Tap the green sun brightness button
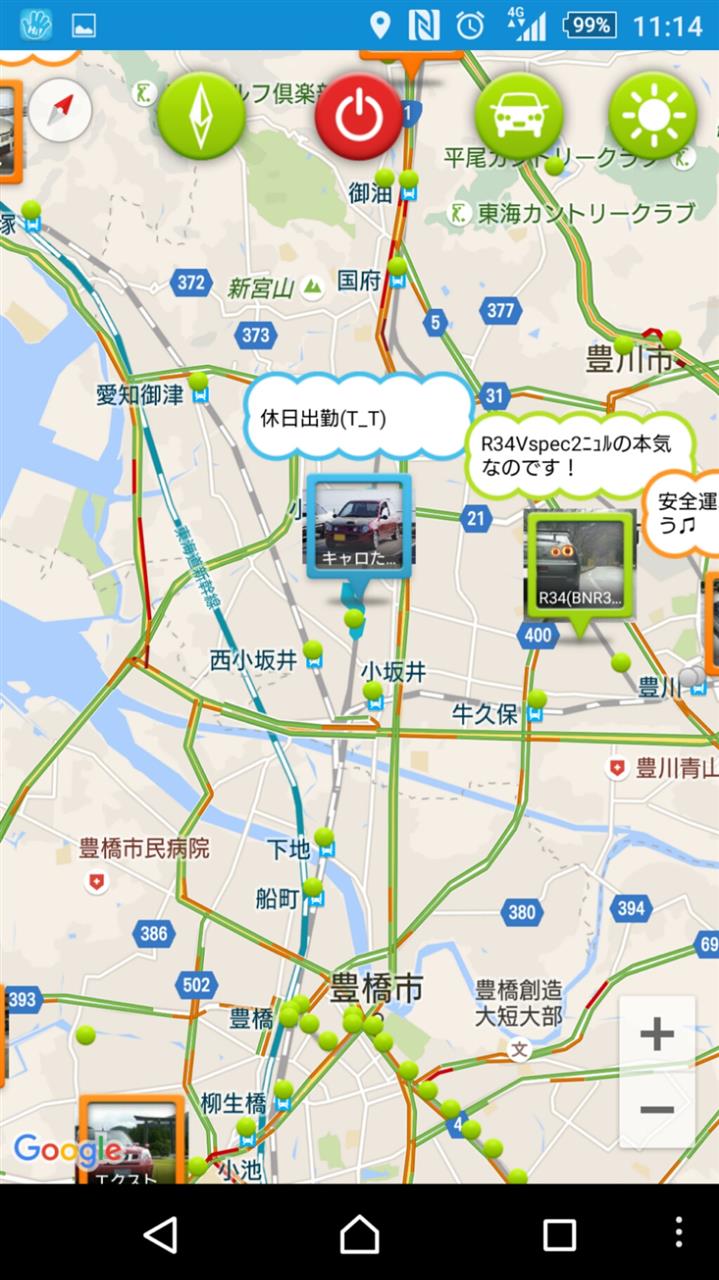 653,116
